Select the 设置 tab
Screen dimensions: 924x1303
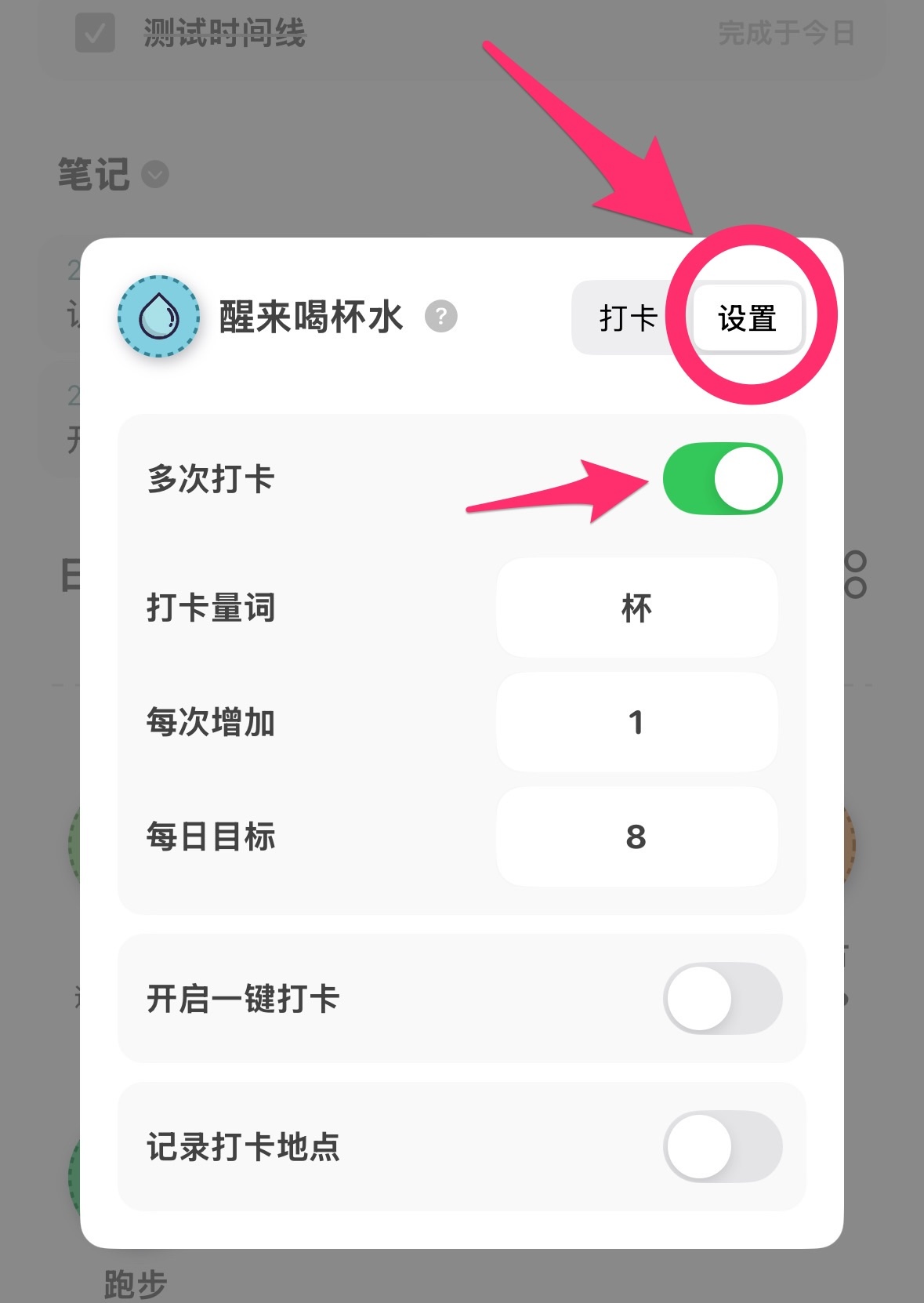coord(747,318)
